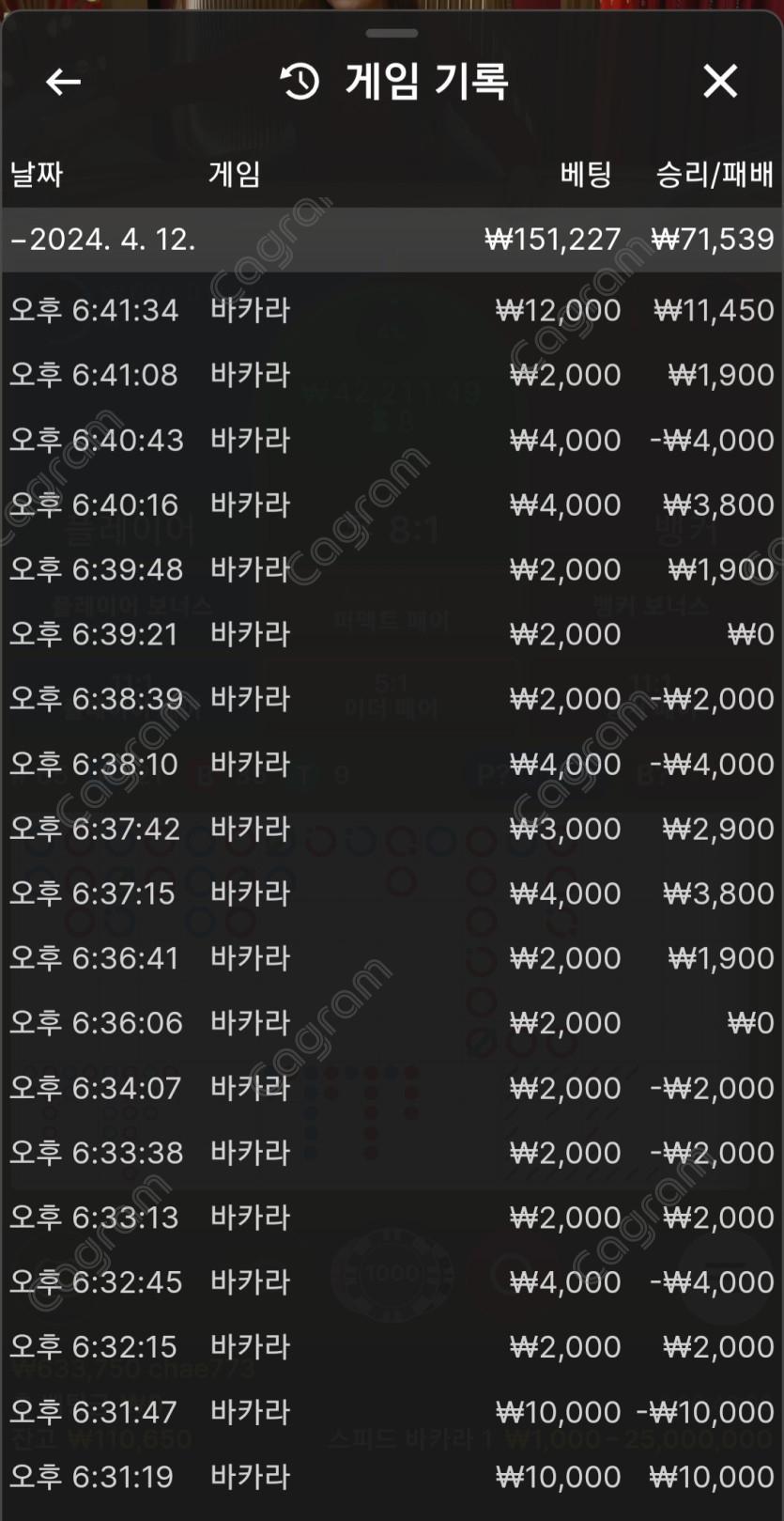Viewport: 784px width, 1521px height.
Task: Open the 오후 6:39:48 game entry
Action: (x=392, y=569)
